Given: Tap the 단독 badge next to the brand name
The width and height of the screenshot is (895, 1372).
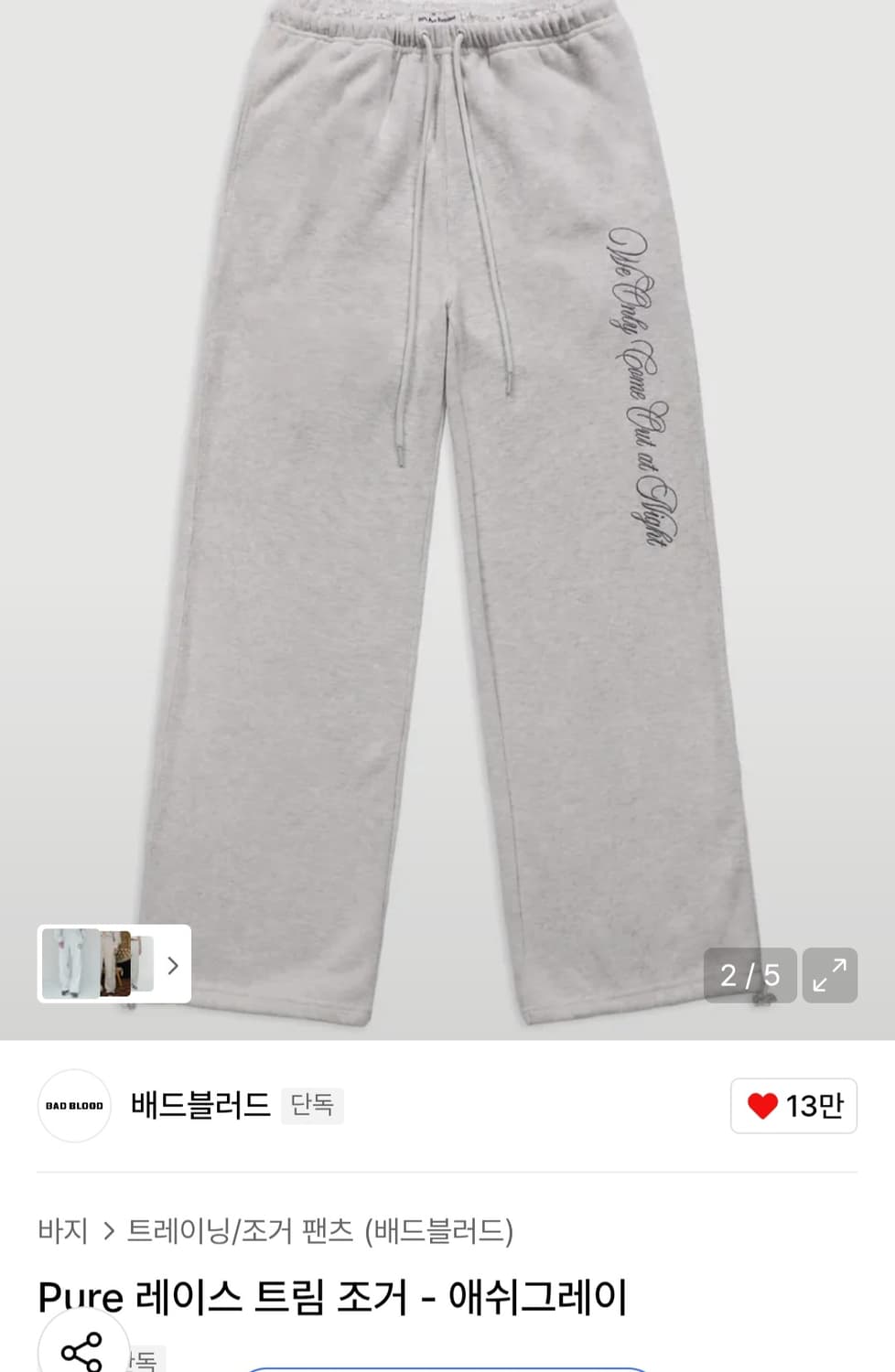Looking at the screenshot, I should point(312,1106).
